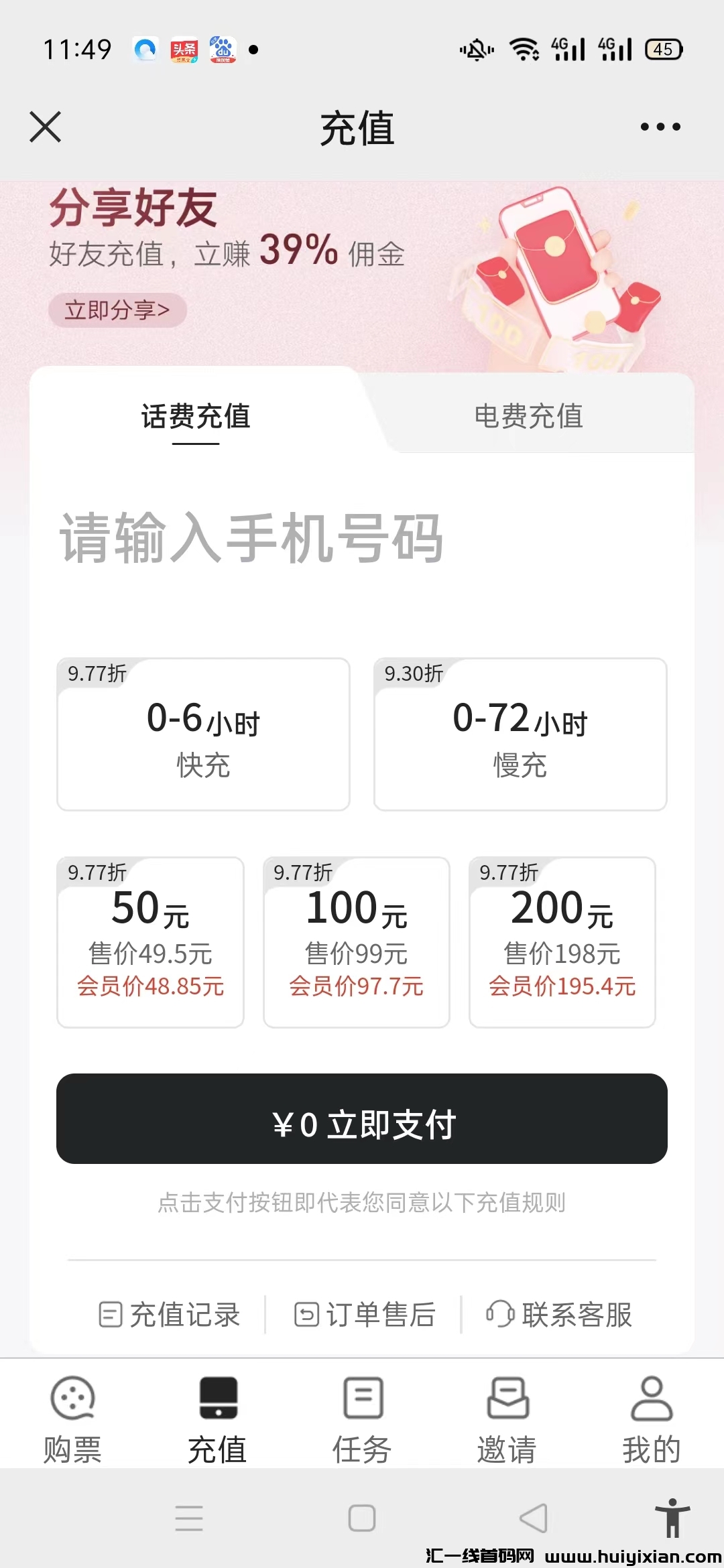The width and height of the screenshot is (724, 1568).
Task: Switch to the 电费充值 tab
Action: (530, 415)
